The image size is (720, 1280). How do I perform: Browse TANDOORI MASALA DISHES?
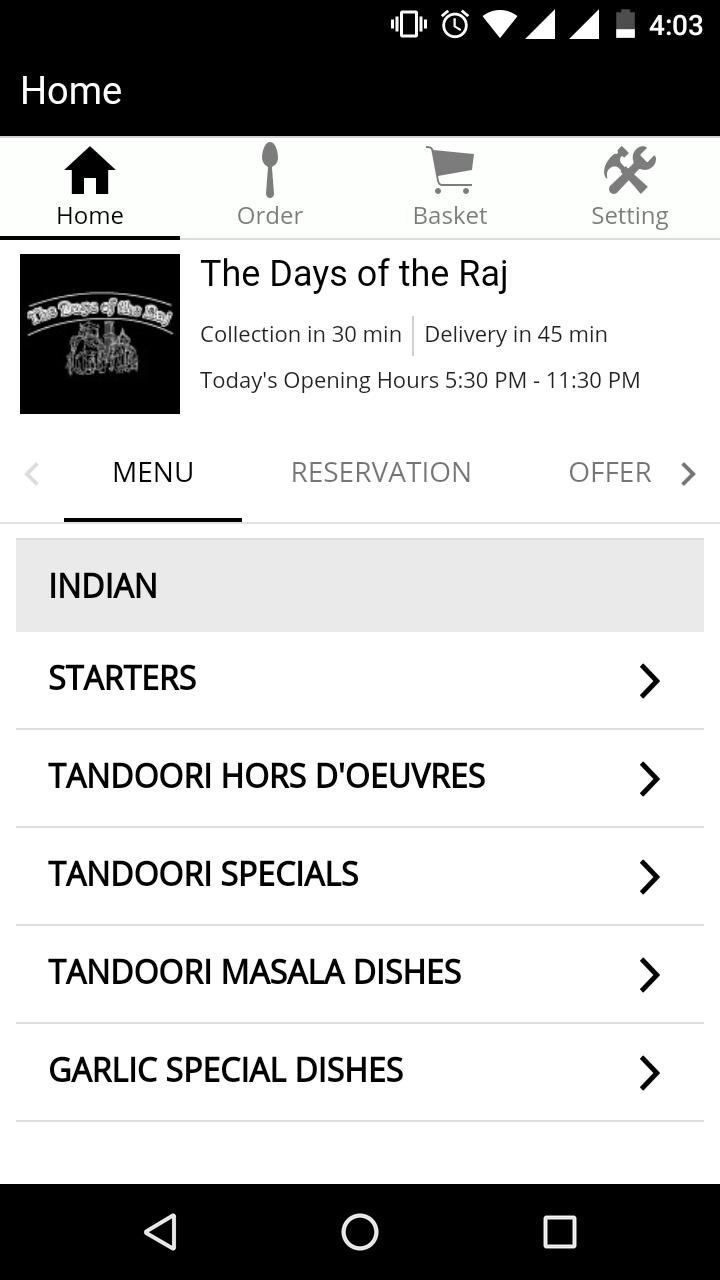(360, 973)
